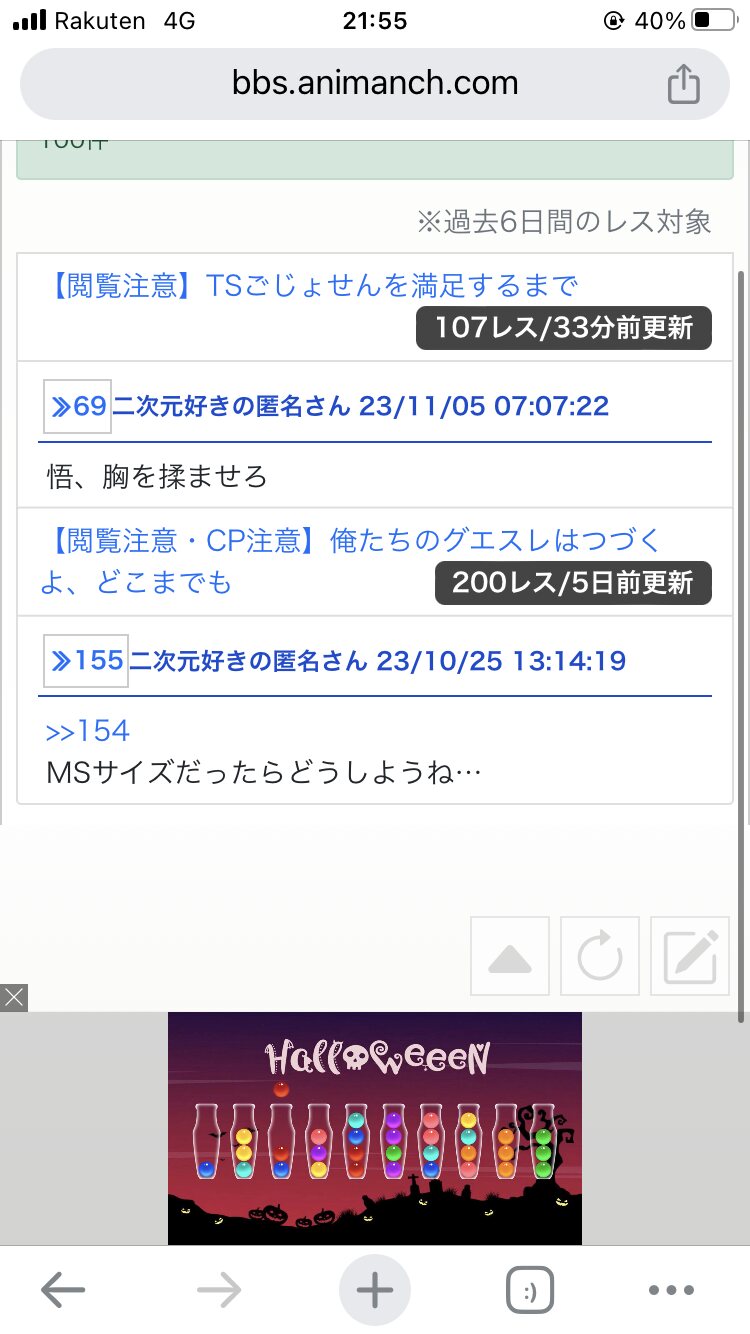The width and height of the screenshot is (750, 1334).
Task: Jump back to the top of the page
Action: (x=510, y=957)
